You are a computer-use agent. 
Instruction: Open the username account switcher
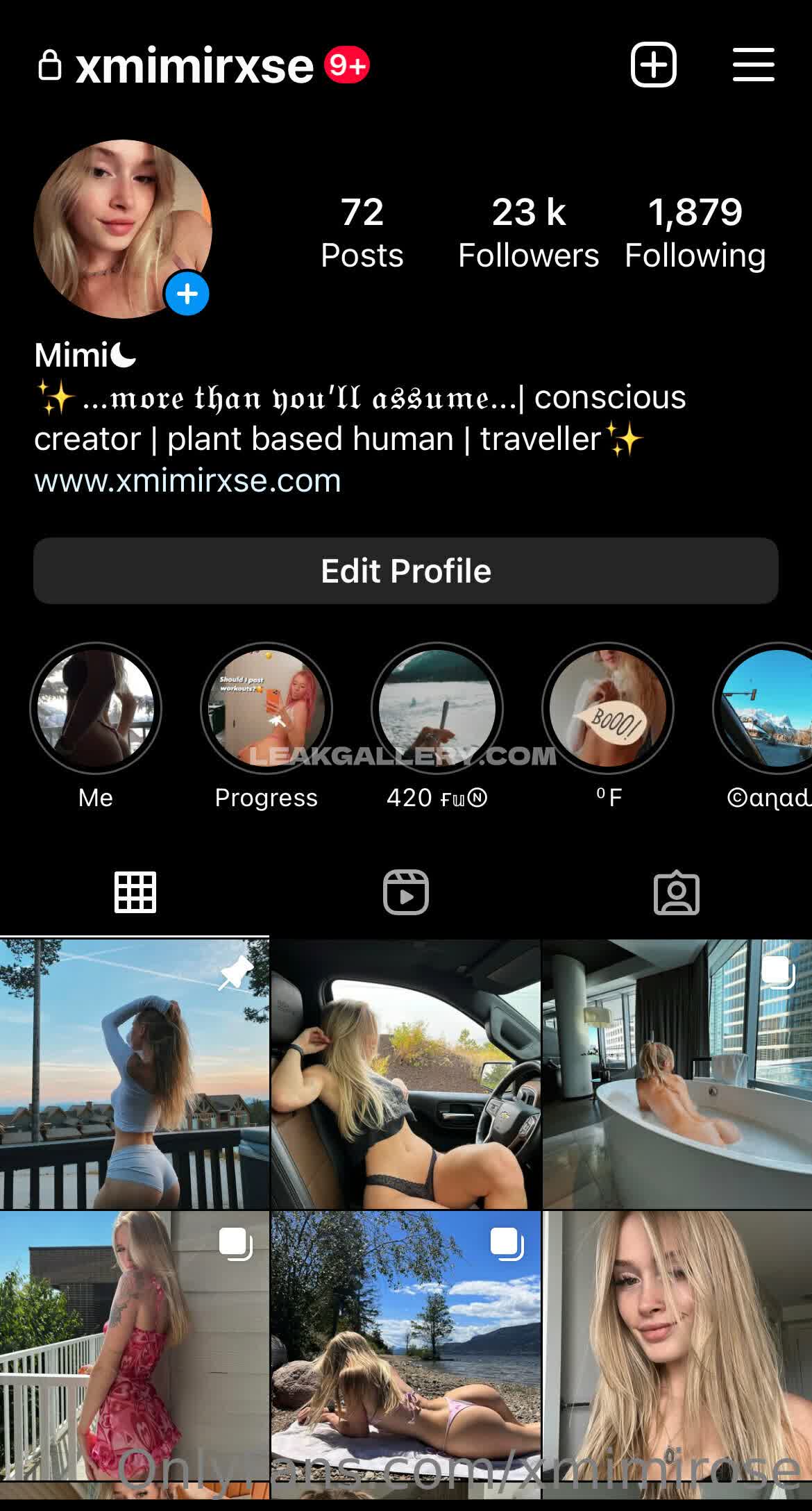click(x=194, y=67)
